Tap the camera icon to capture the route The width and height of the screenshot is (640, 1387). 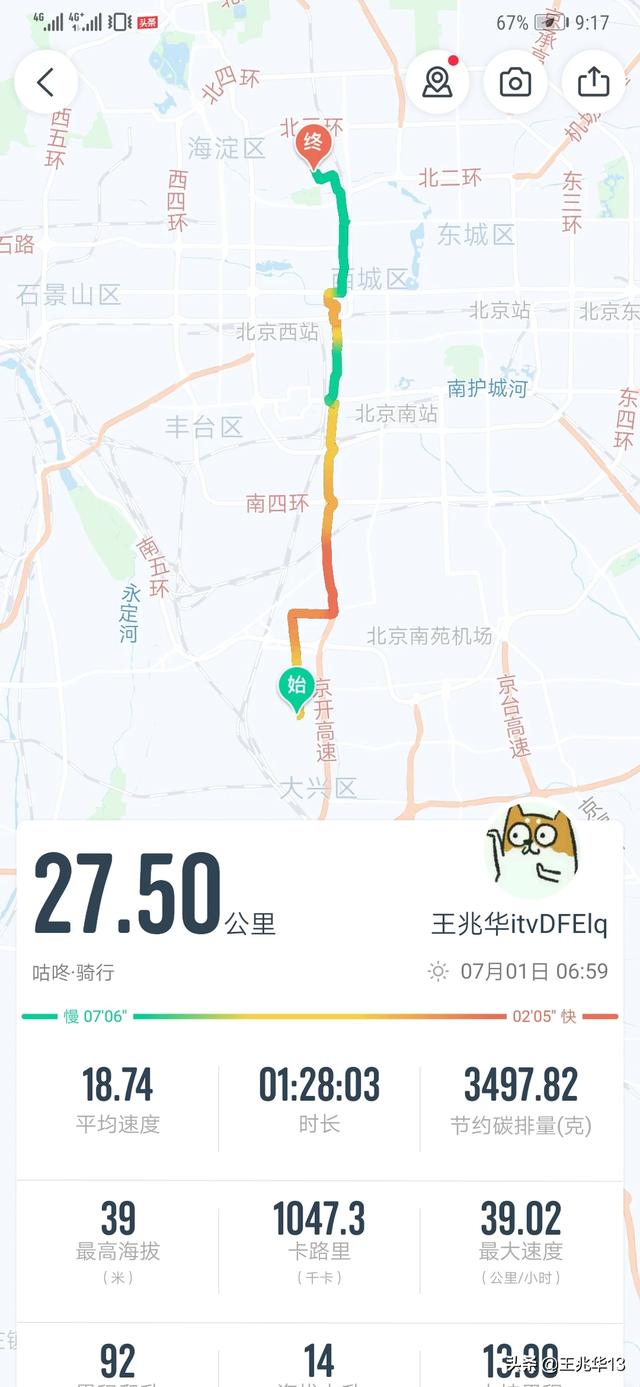pyautogui.click(x=515, y=82)
